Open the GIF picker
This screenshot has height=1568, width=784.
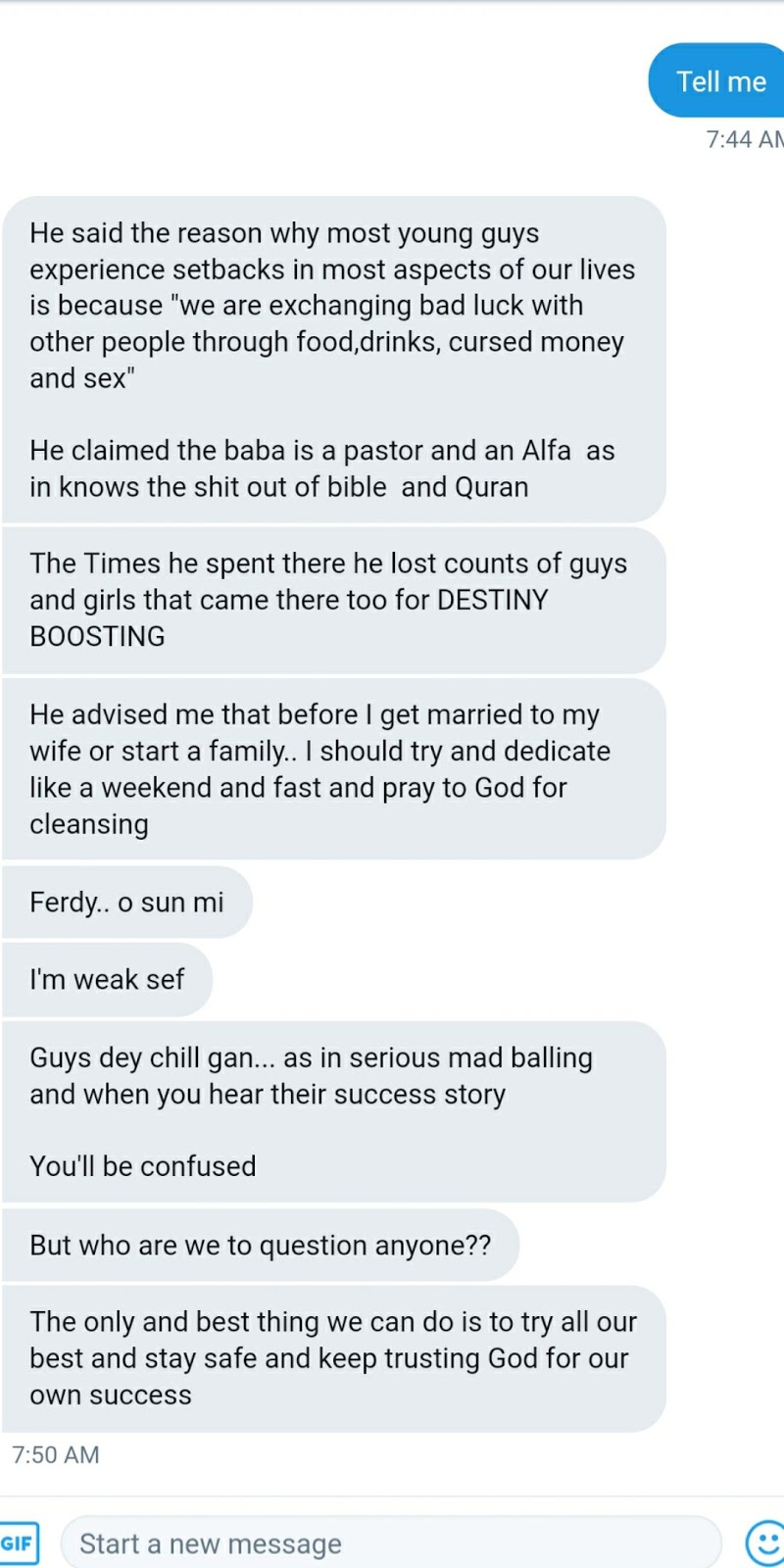[17, 1543]
